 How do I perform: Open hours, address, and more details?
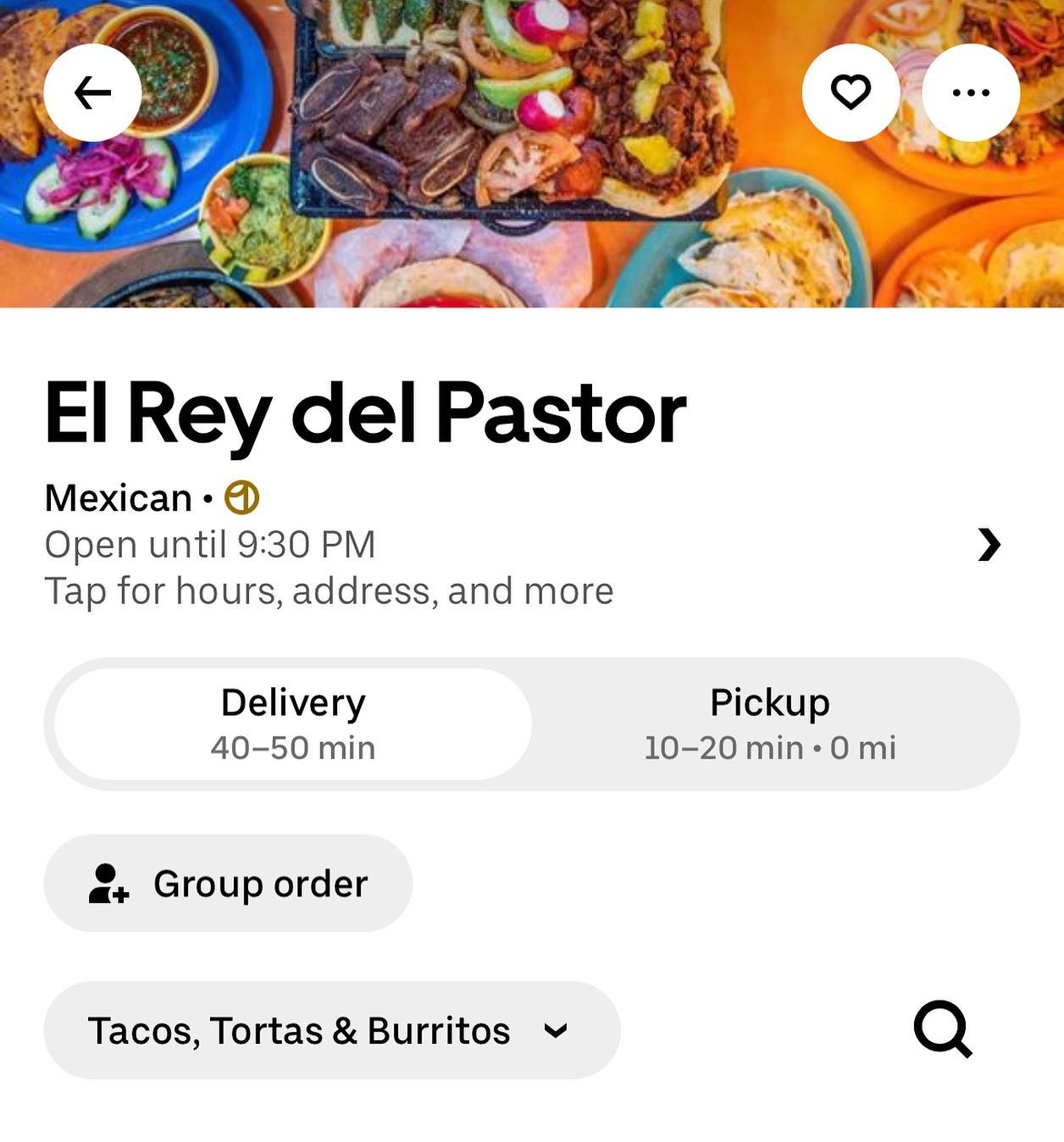point(988,545)
